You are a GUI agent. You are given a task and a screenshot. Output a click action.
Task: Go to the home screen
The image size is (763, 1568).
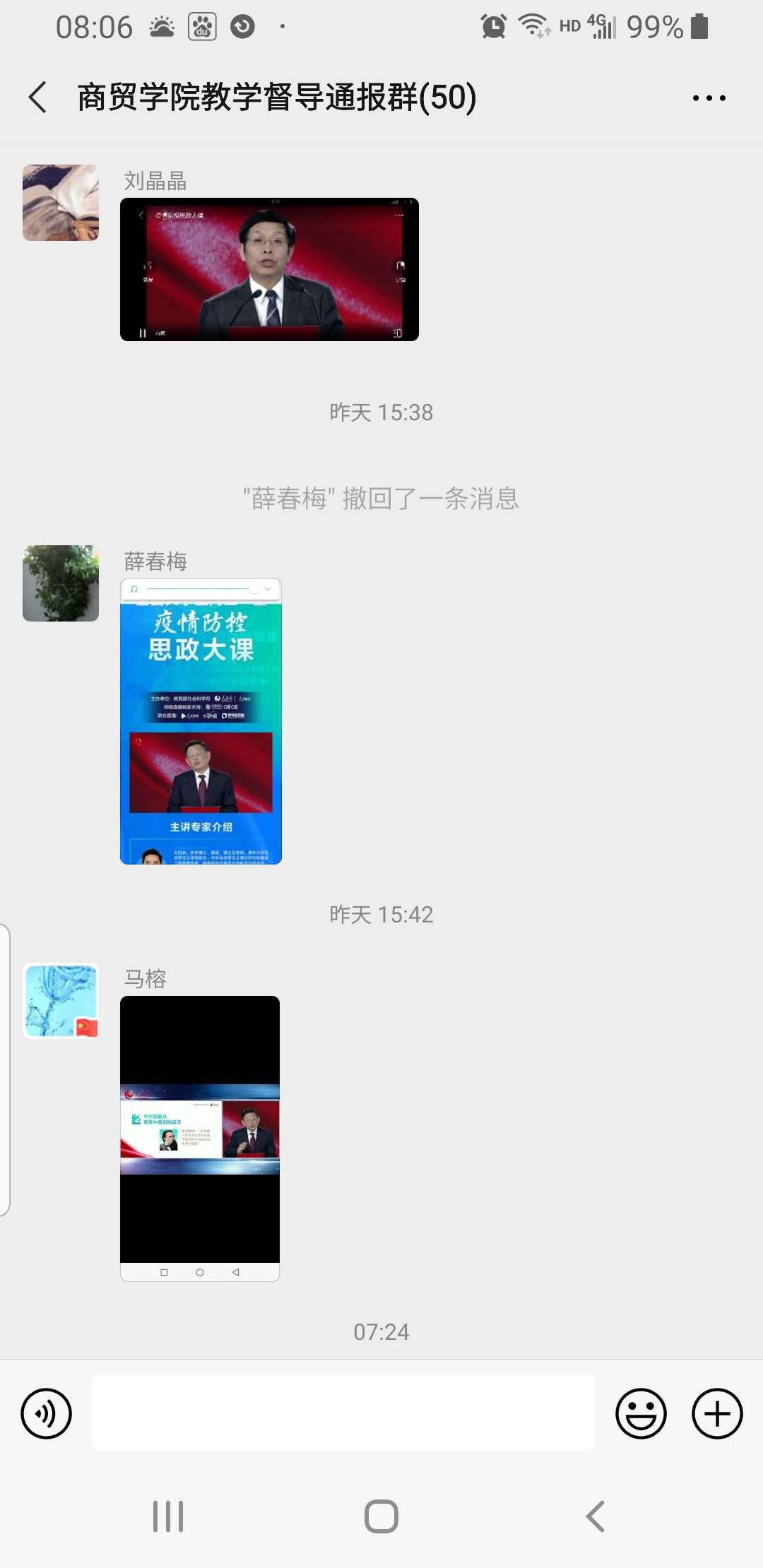click(381, 1516)
